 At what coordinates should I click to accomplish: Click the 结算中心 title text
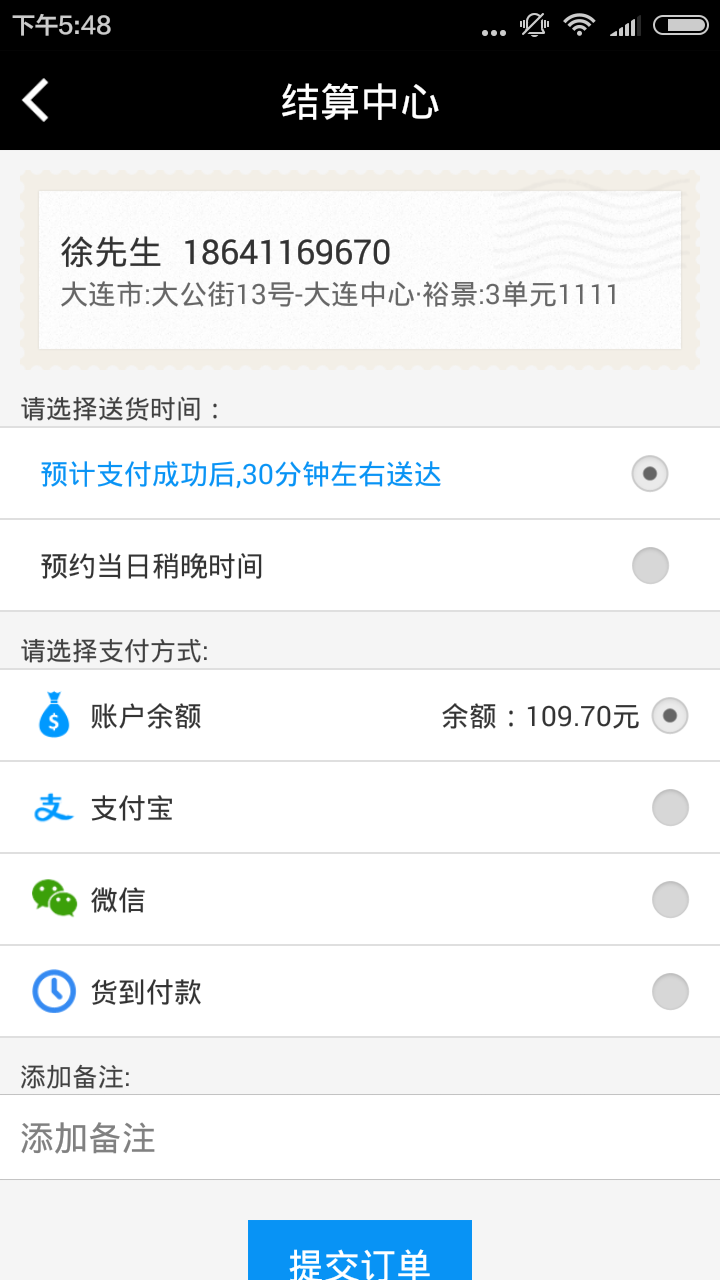click(360, 100)
